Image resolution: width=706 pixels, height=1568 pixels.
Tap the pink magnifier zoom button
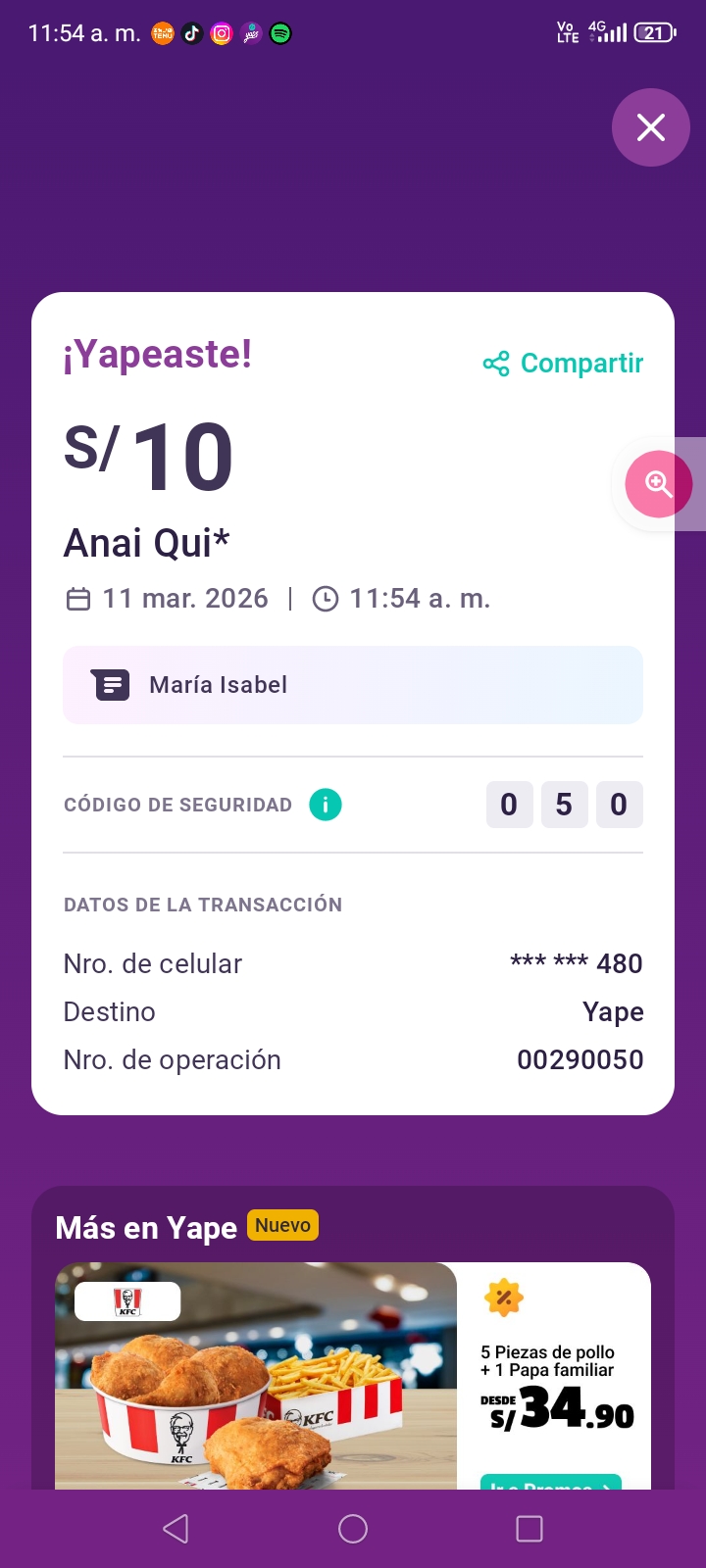click(x=658, y=484)
